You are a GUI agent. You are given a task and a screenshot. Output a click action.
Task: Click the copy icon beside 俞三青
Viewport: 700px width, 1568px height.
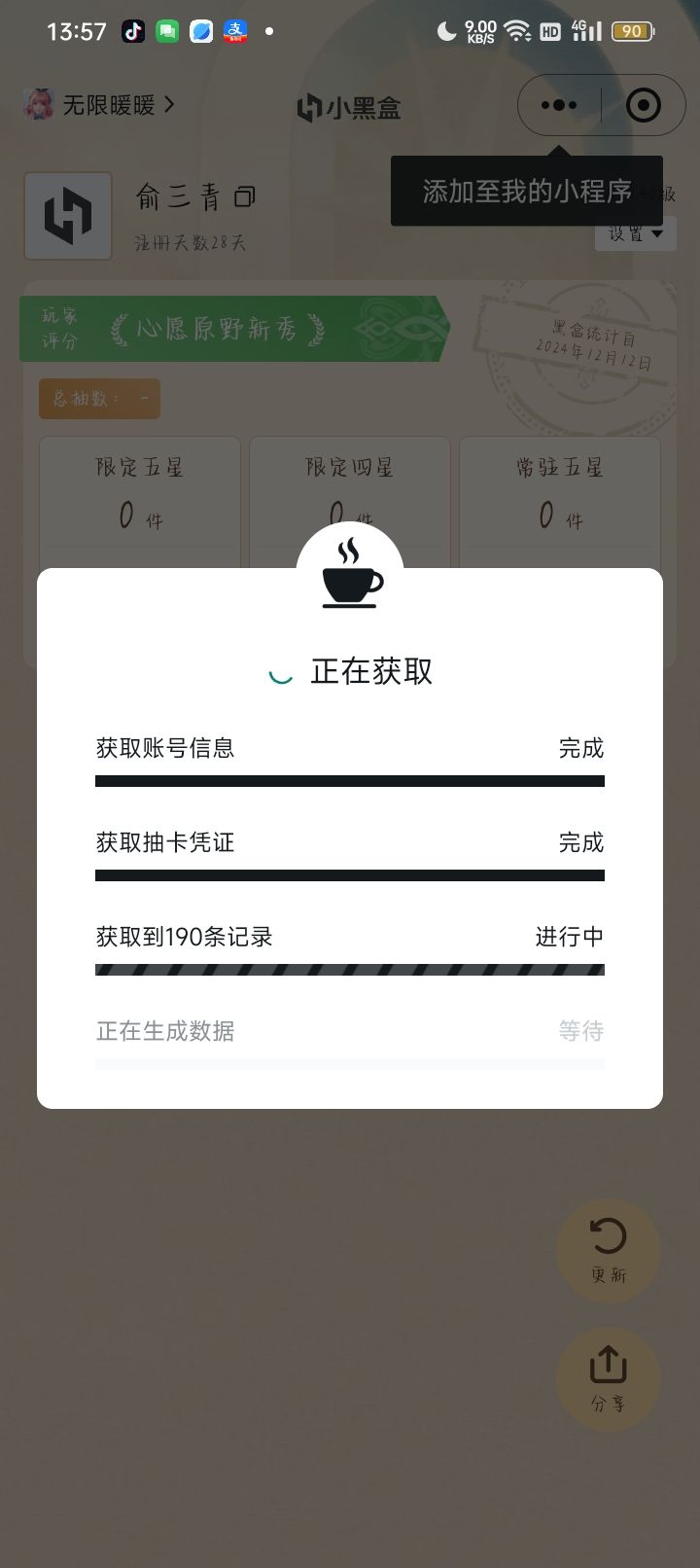pos(245,195)
